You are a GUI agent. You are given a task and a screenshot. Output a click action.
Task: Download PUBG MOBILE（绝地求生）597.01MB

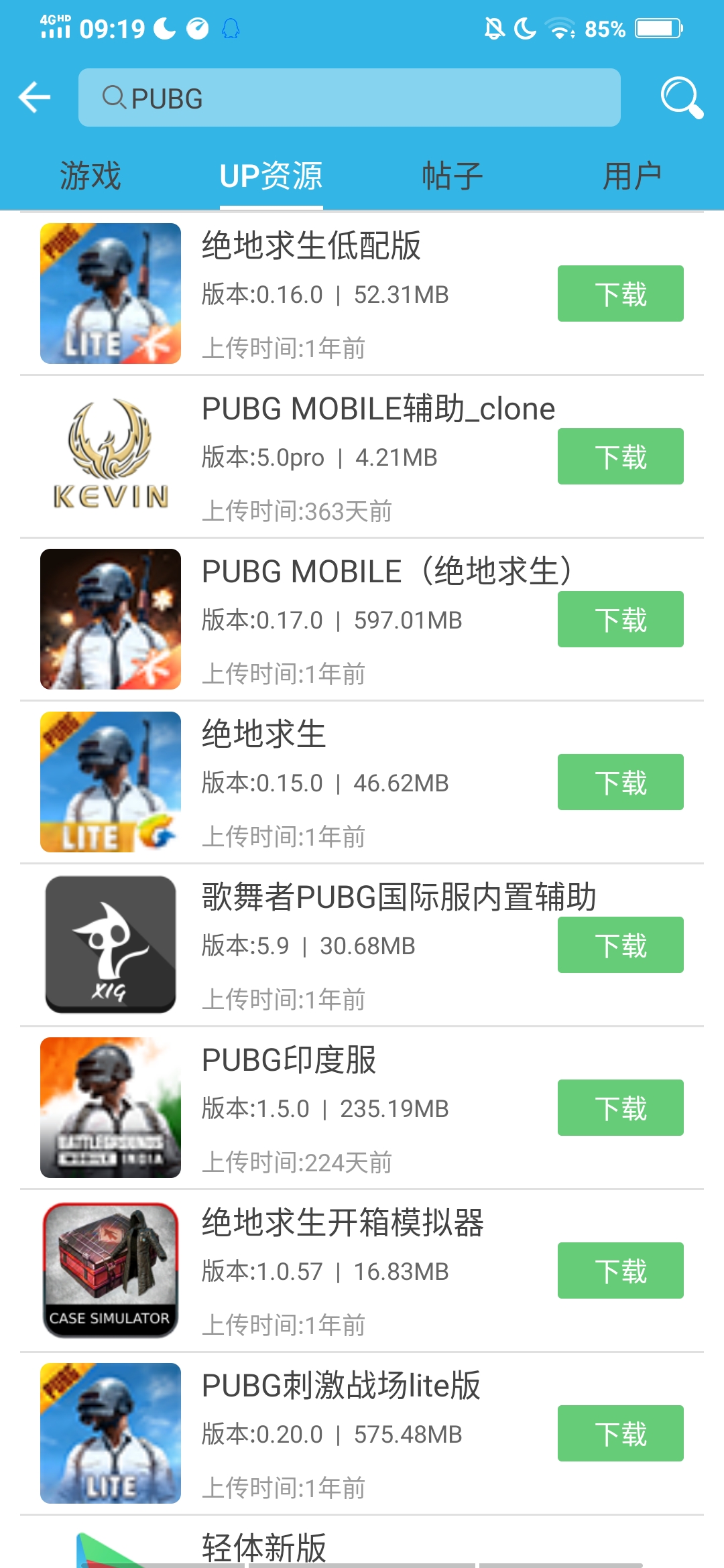pos(620,619)
